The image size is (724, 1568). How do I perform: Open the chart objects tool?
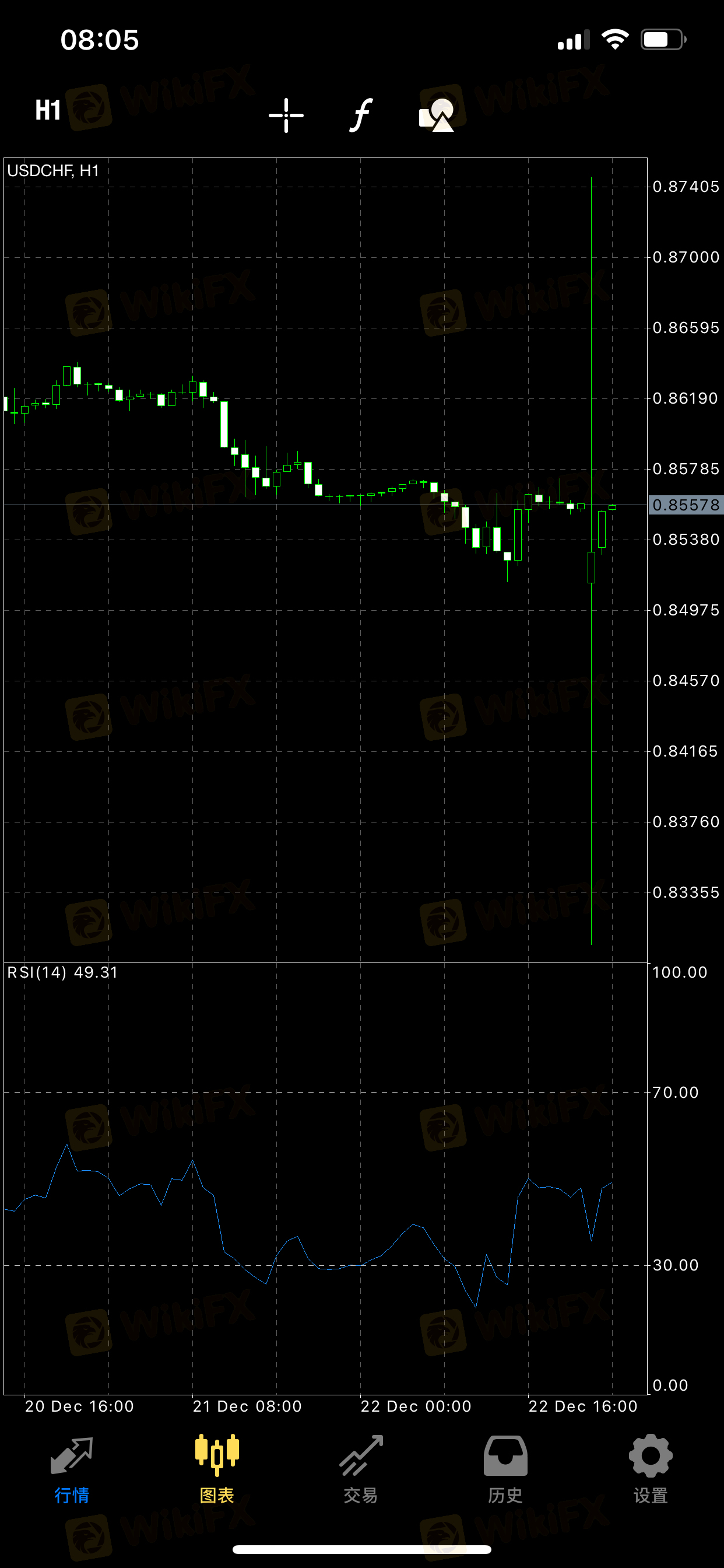pos(437,115)
